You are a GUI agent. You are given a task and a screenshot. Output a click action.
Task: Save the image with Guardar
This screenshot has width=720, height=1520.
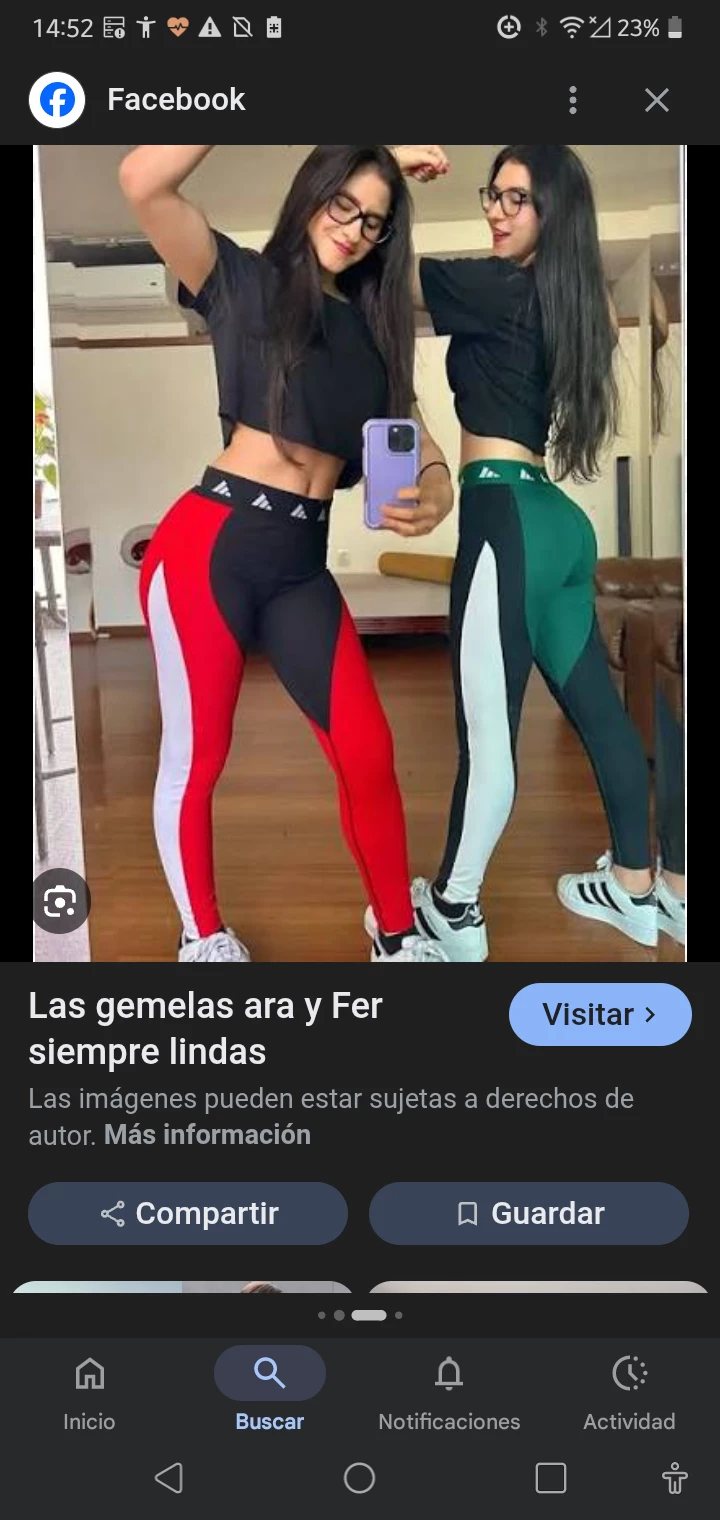(x=529, y=1213)
